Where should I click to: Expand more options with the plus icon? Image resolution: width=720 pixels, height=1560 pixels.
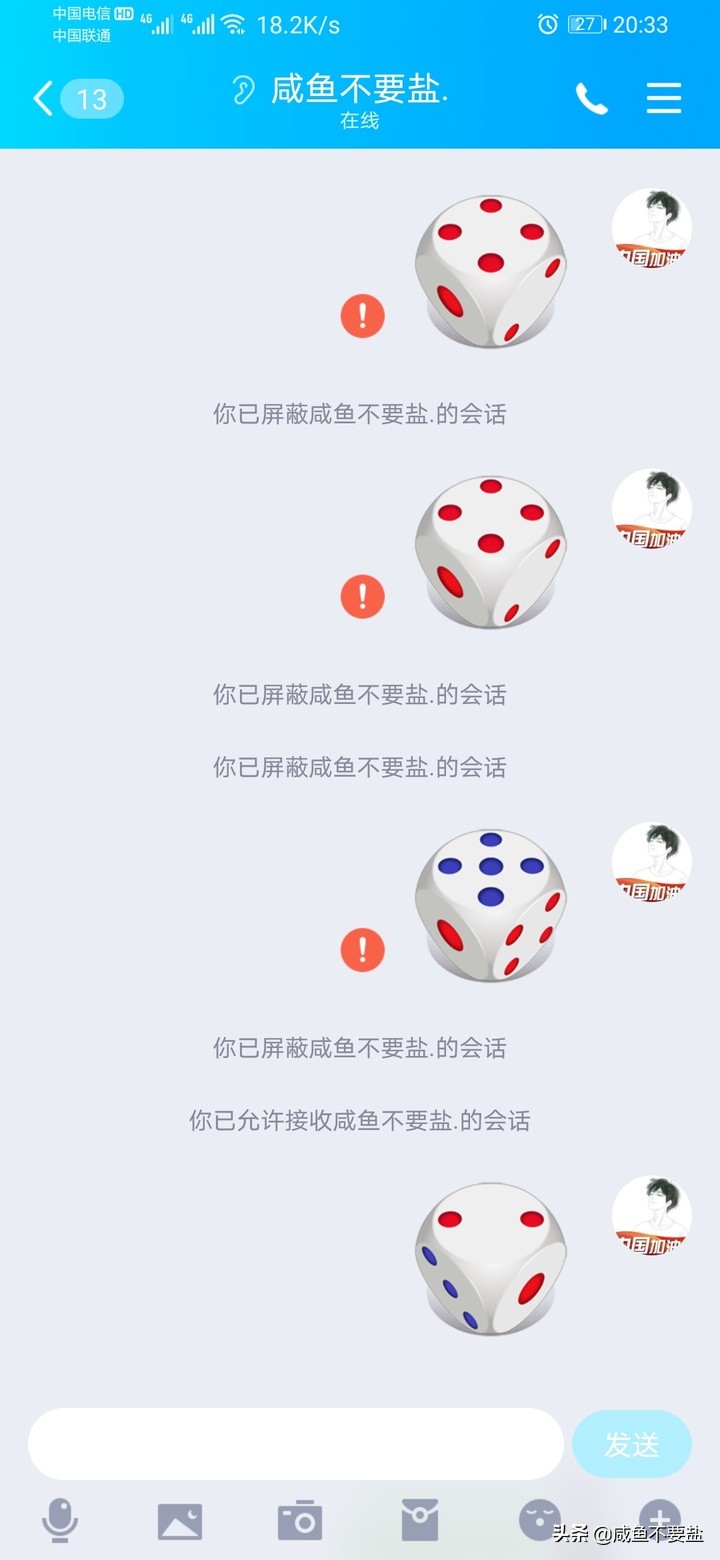pyautogui.click(x=660, y=1518)
